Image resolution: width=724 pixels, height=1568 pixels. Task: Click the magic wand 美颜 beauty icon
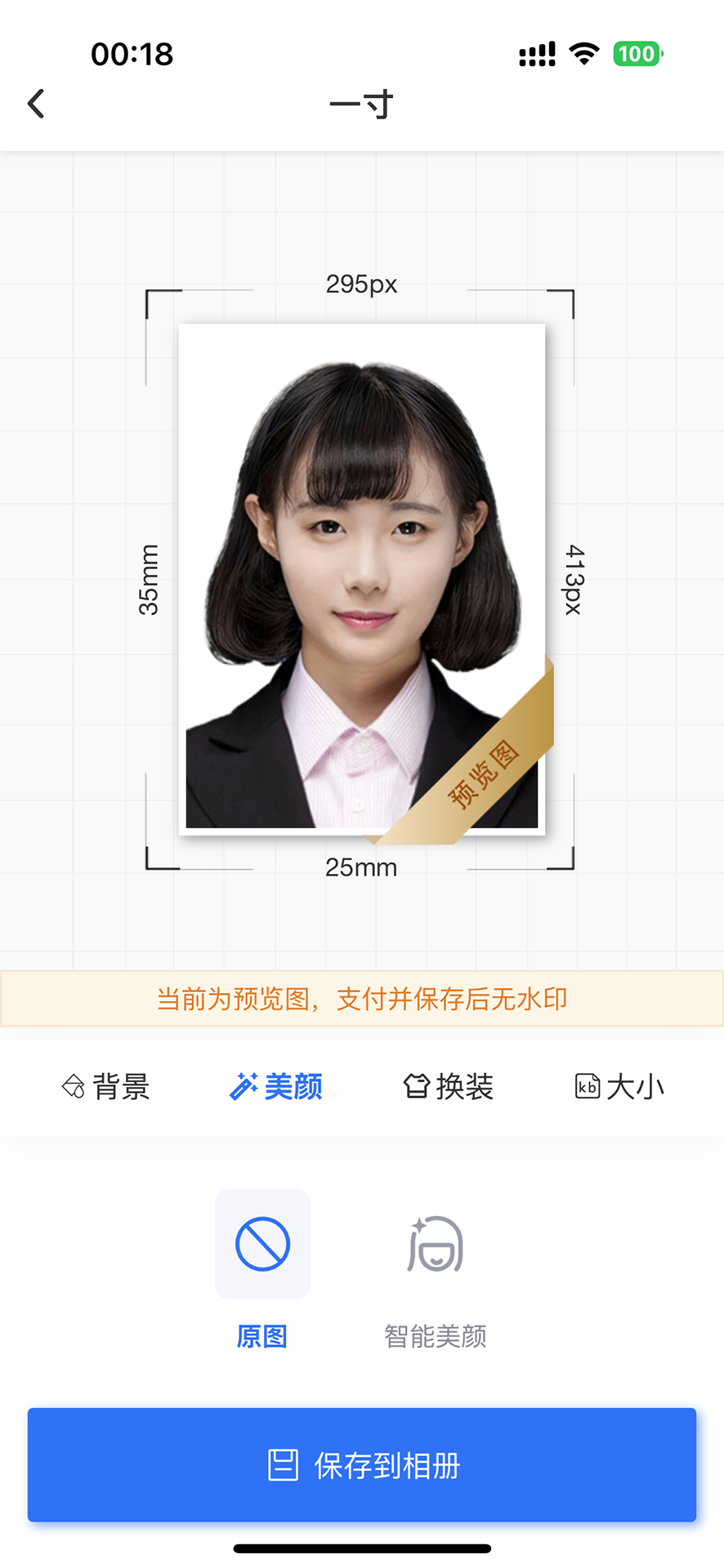(x=244, y=1085)
